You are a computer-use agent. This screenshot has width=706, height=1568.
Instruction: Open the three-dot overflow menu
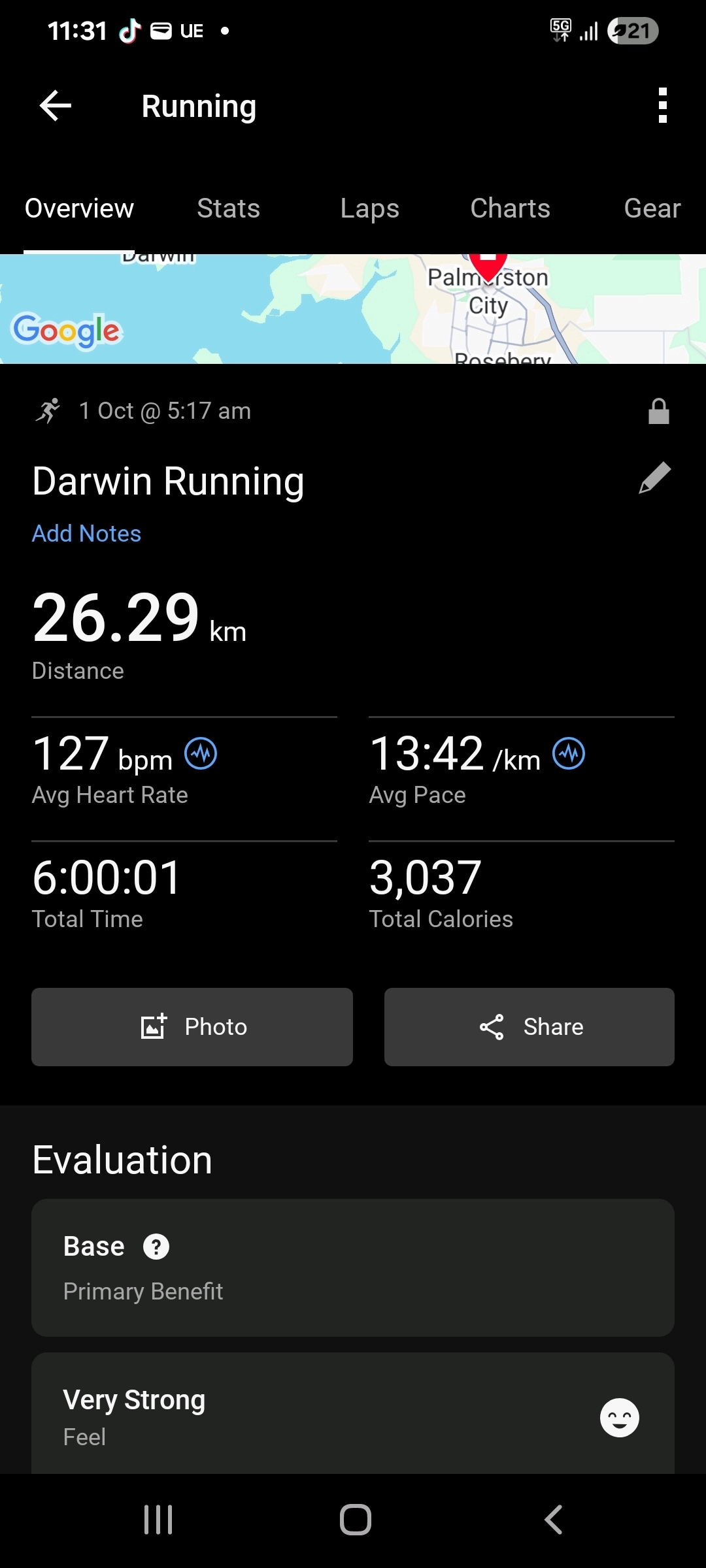pyautogui.click(x=662, y=106)
